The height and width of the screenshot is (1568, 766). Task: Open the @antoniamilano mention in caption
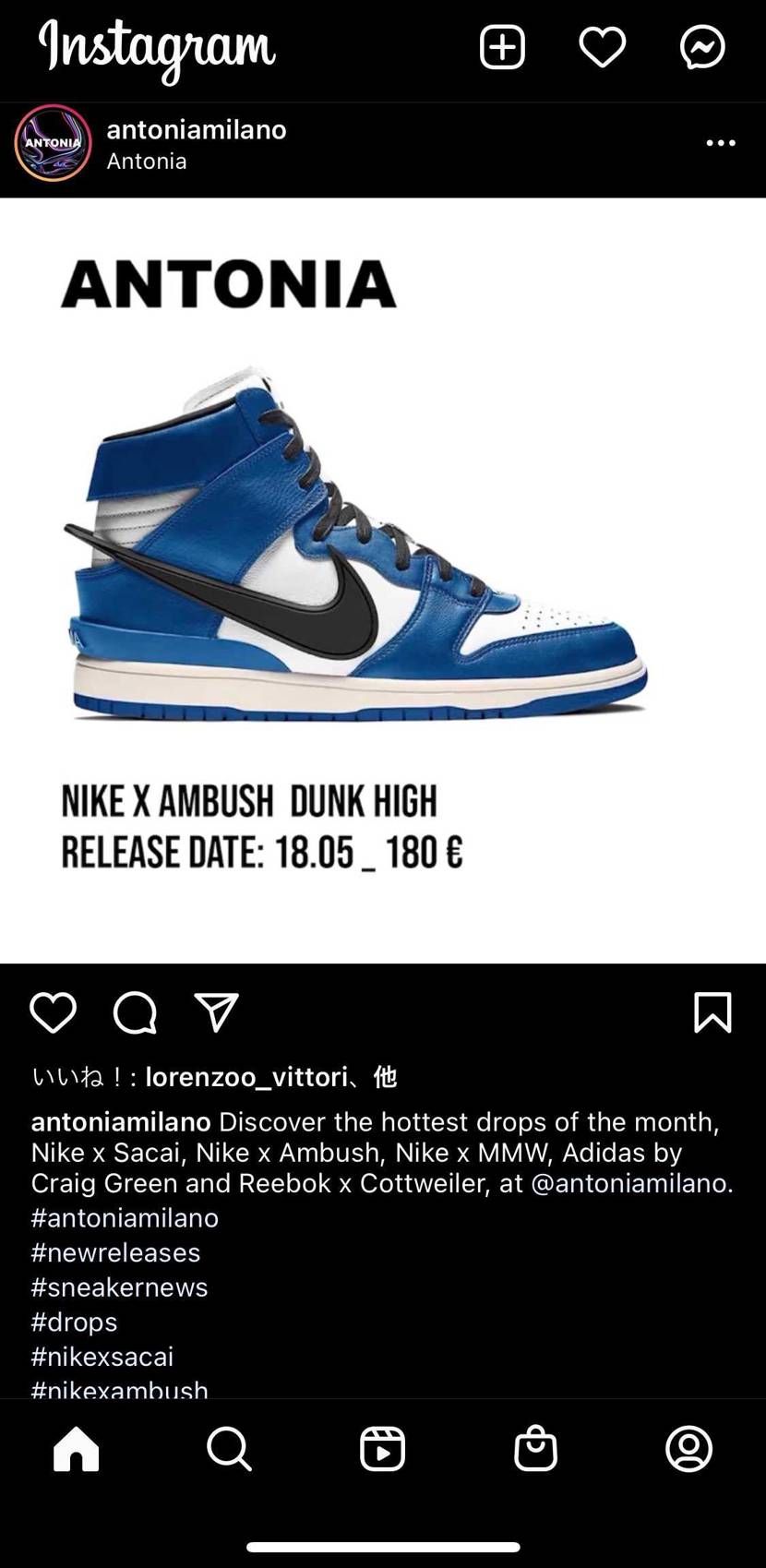631,1183
